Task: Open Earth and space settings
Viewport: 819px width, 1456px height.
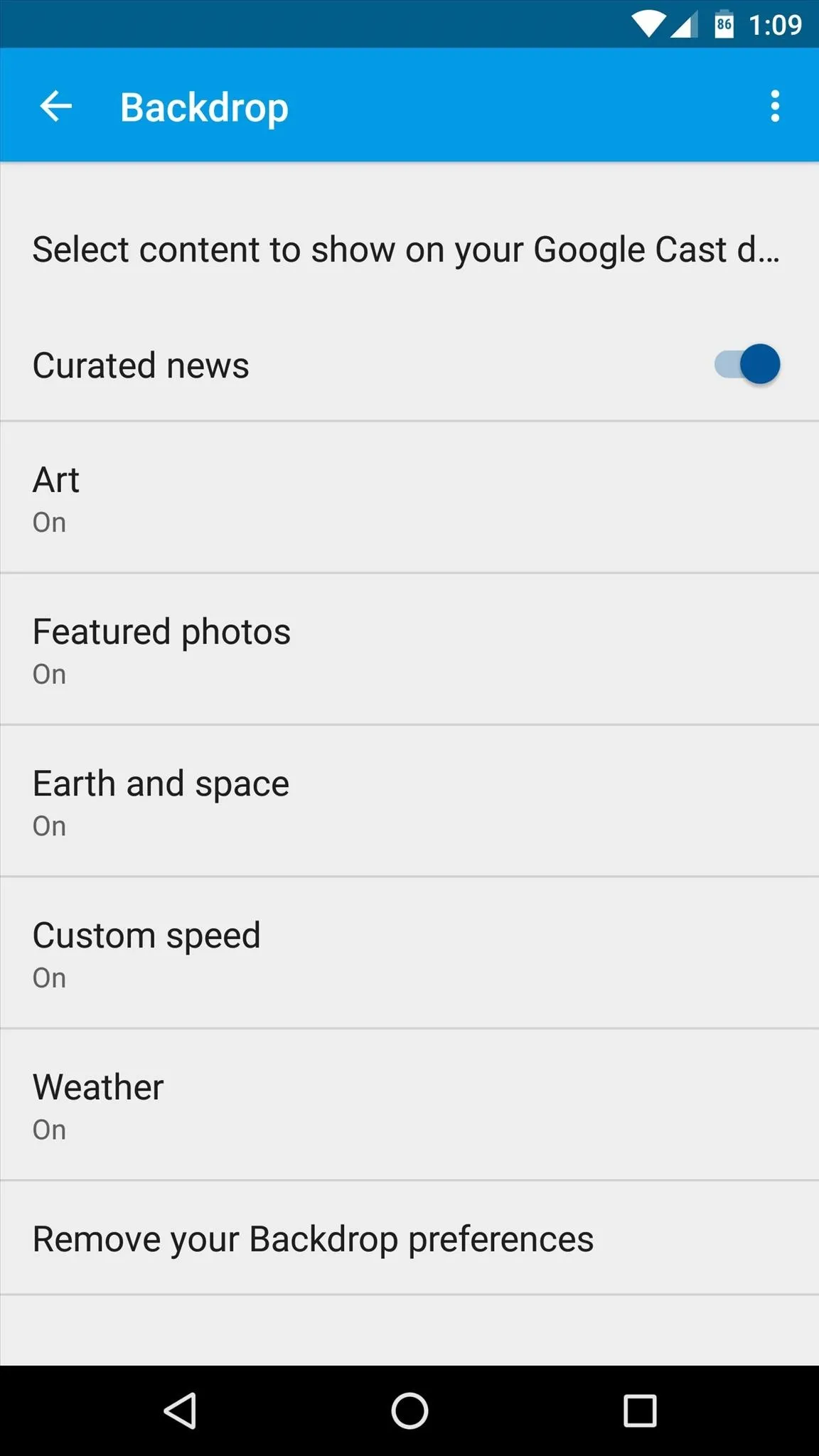Action: click(409, 801)
